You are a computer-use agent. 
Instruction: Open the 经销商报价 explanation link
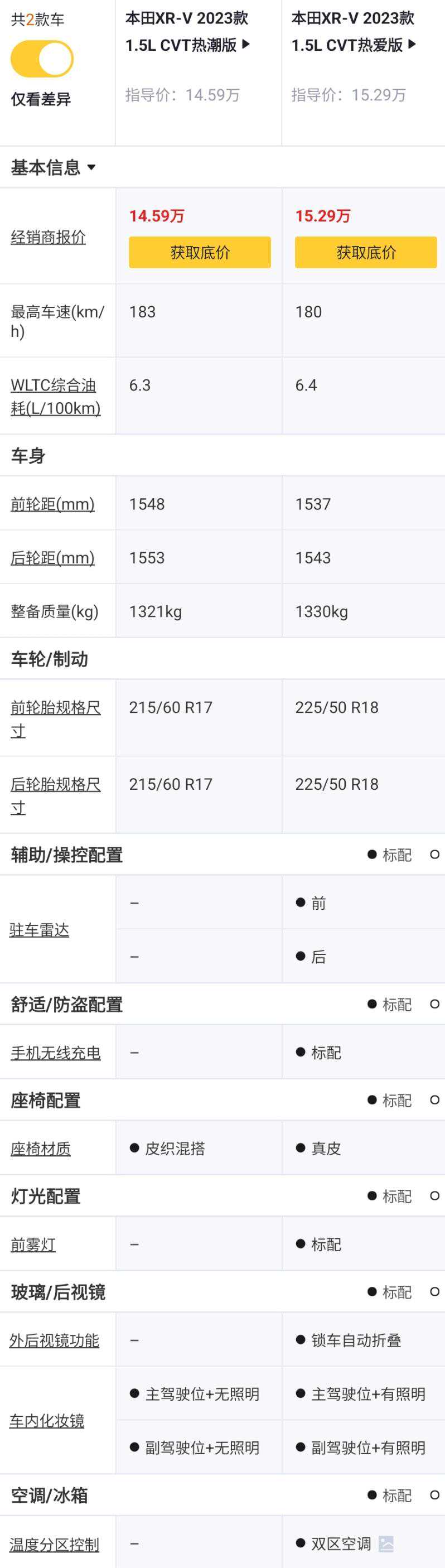click(x=48, y=238)
